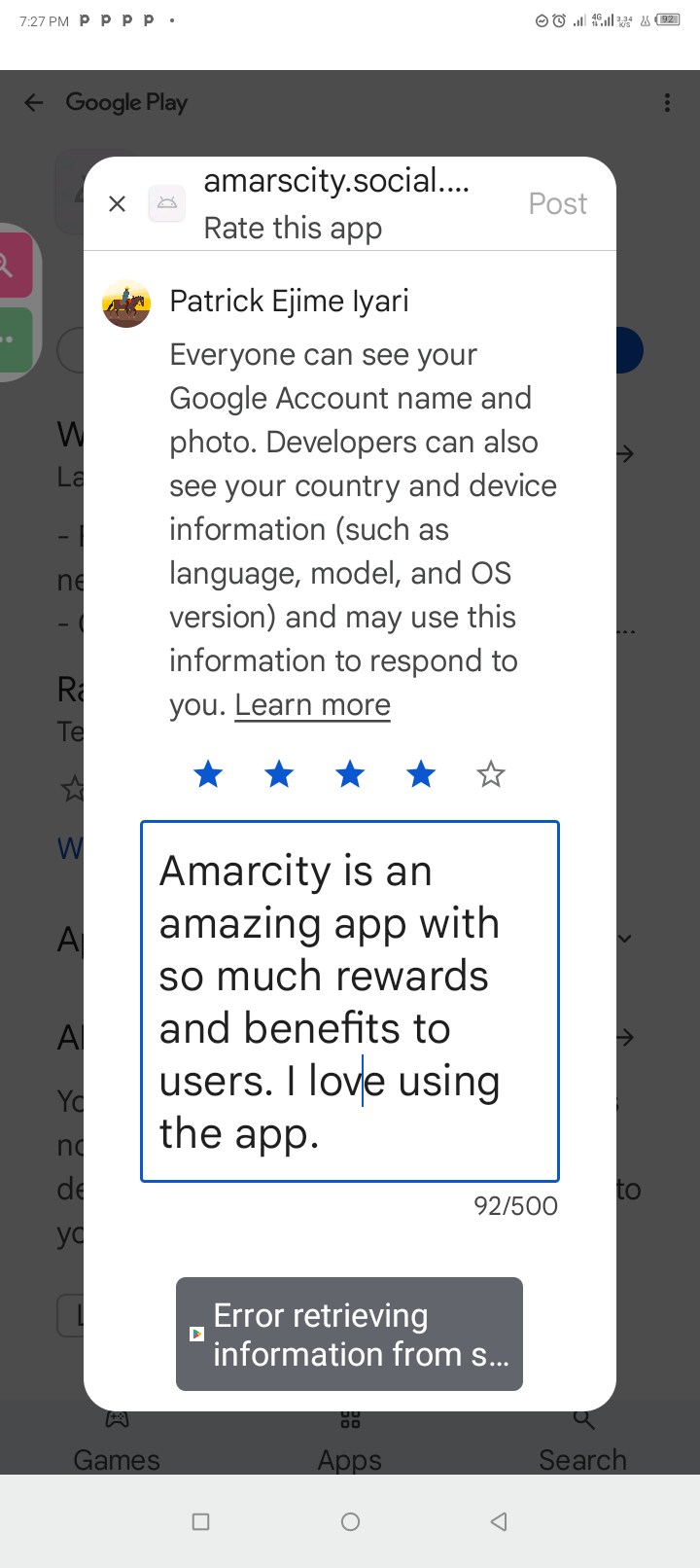The image size is (700, 1568).
Task: Set rating to three stars
Action: [350, 775]
